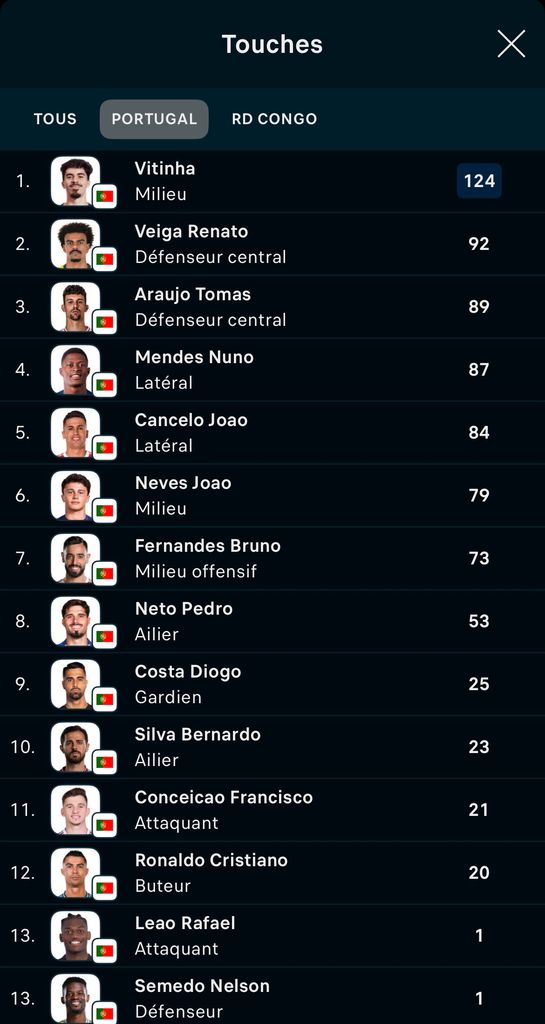Switch to the TOUS tab
This screenshot has height=1024, width=545.
pos(55,119)
